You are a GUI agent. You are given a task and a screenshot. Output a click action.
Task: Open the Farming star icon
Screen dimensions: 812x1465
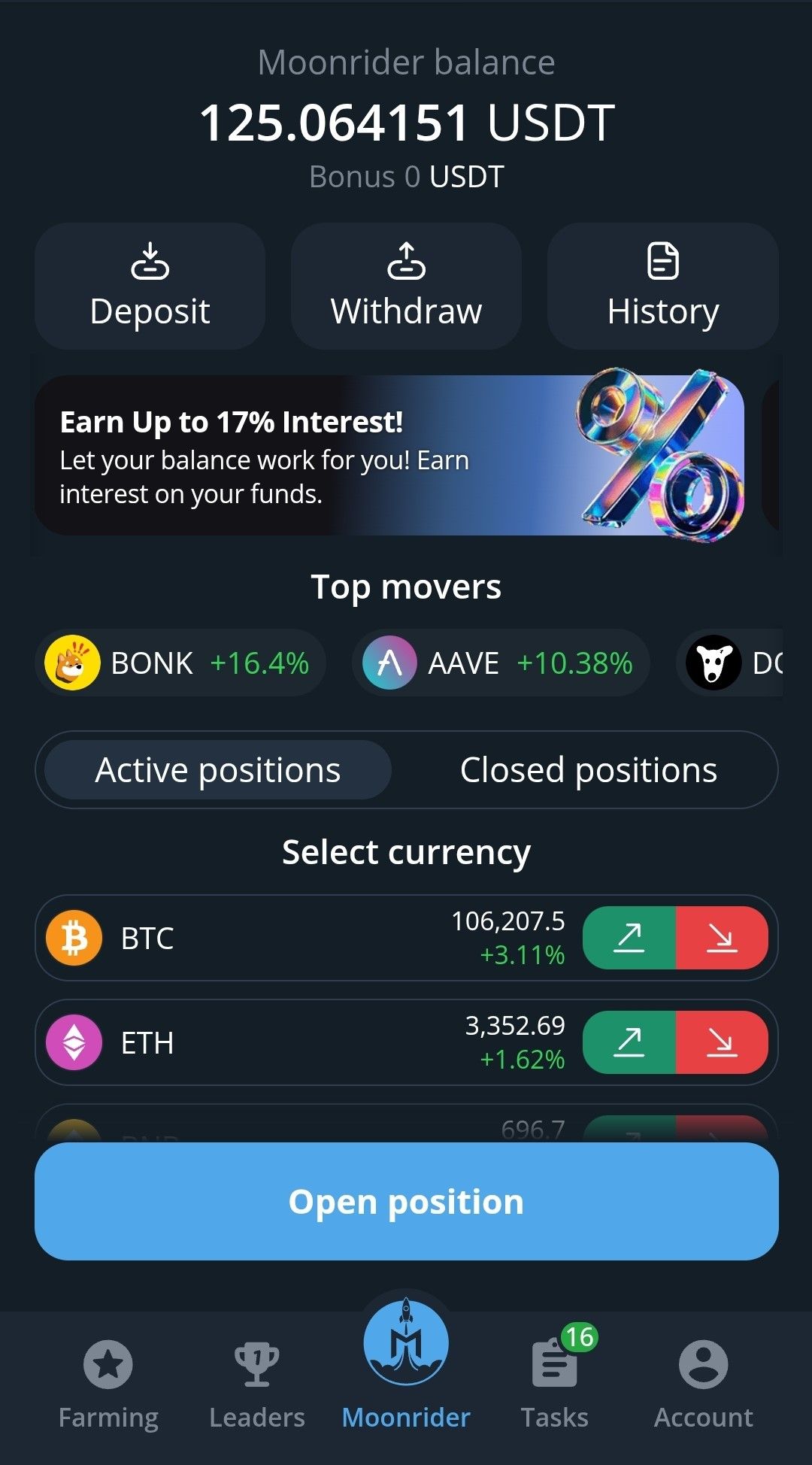coord(108,1363)
